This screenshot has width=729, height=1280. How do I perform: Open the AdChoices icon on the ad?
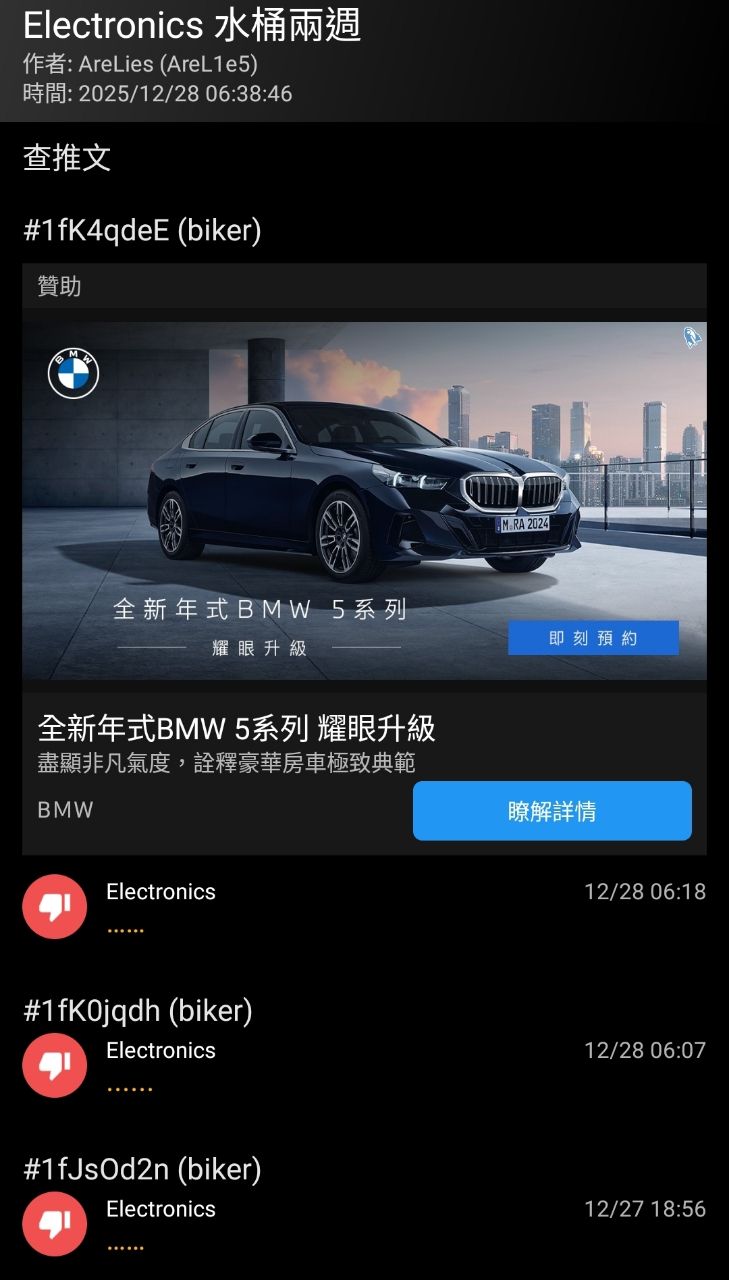[x=692, y=337]
